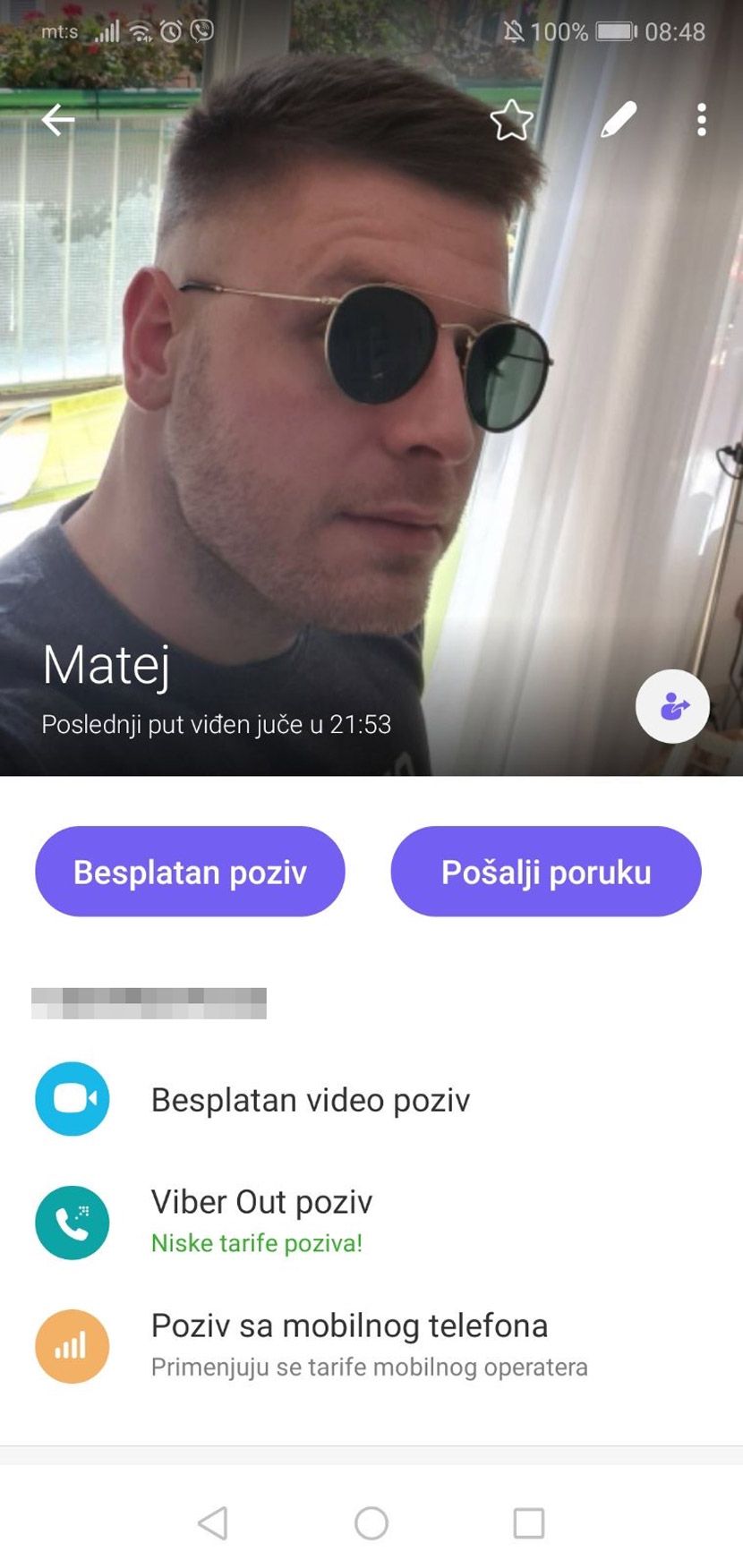
Task: Mark Matej as favorite with the star
Action: (x=511, y=120)
